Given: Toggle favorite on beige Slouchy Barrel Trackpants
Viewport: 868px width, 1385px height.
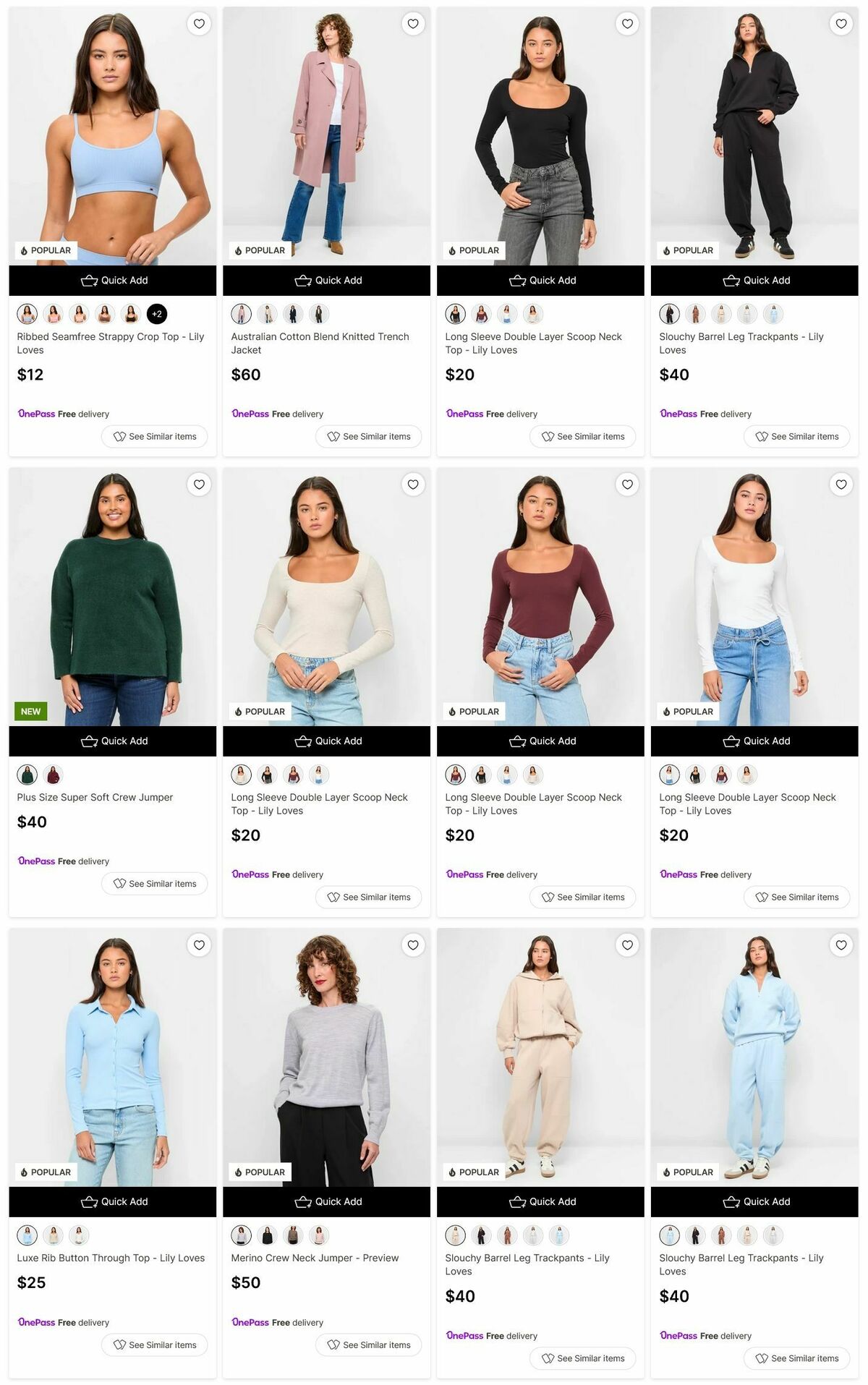Looking at the screenshot, I should [627, 945].
